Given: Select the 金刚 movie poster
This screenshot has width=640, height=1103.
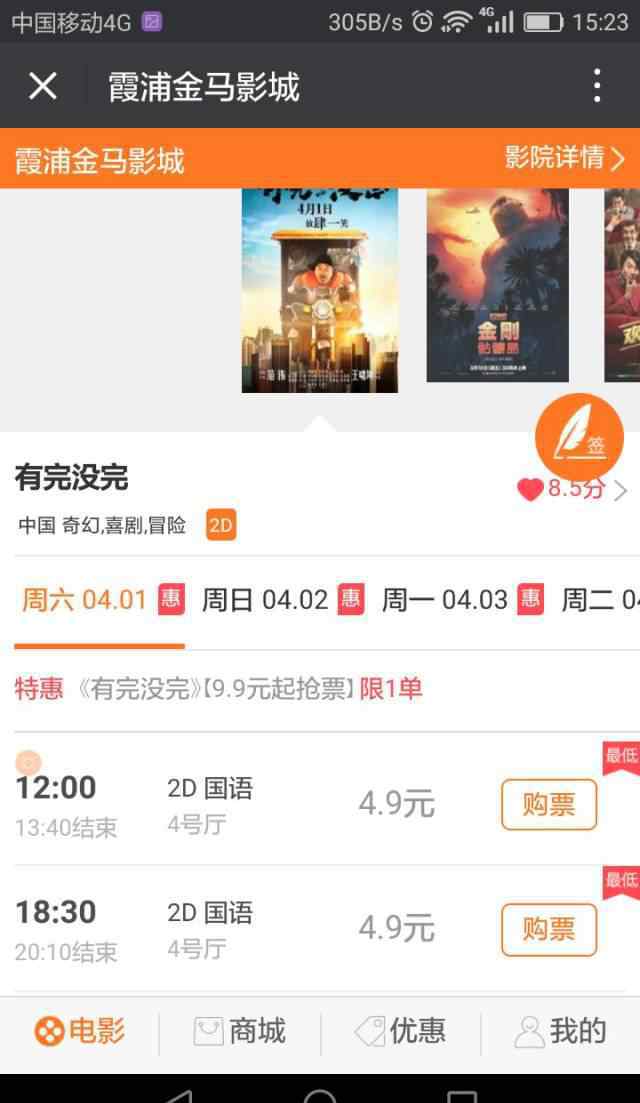Looking at the screenshot, I should 497,285.
